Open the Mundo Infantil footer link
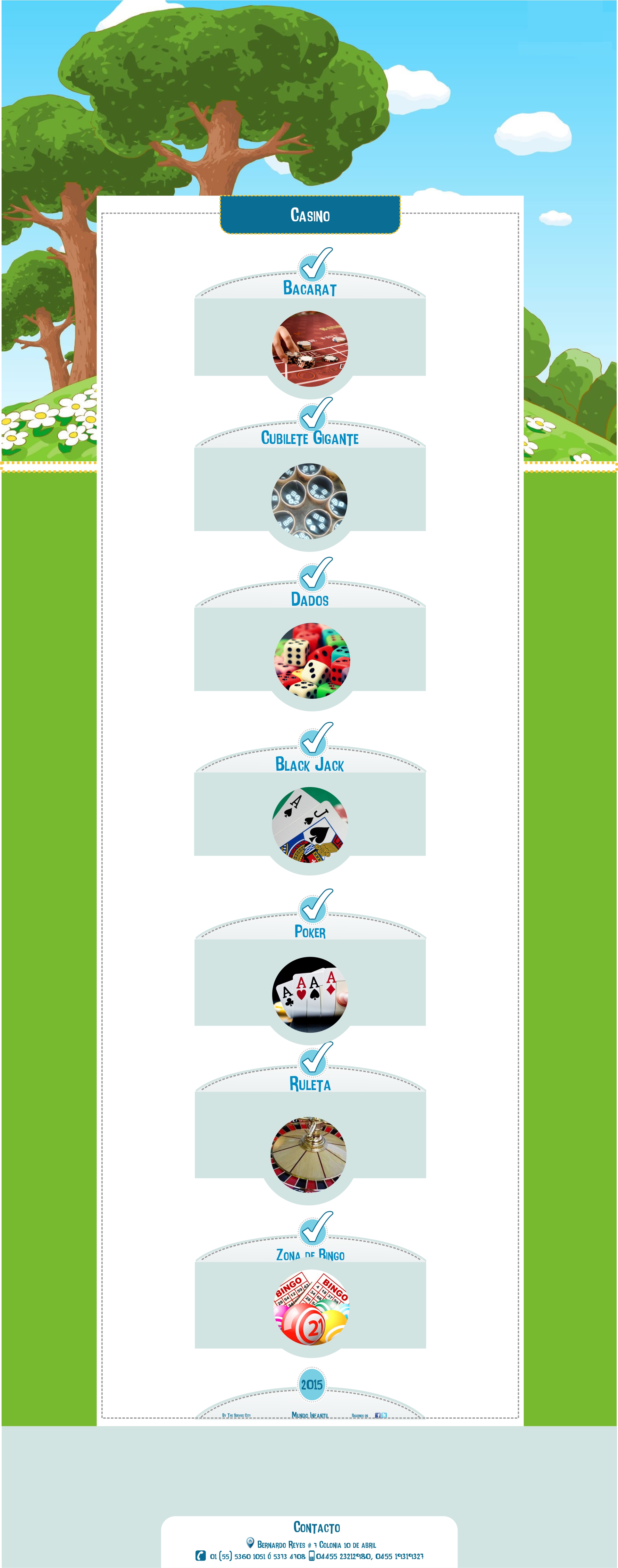Image resolution: width=618 pixels, height=1568 pixels. [x=310, y=1415]
